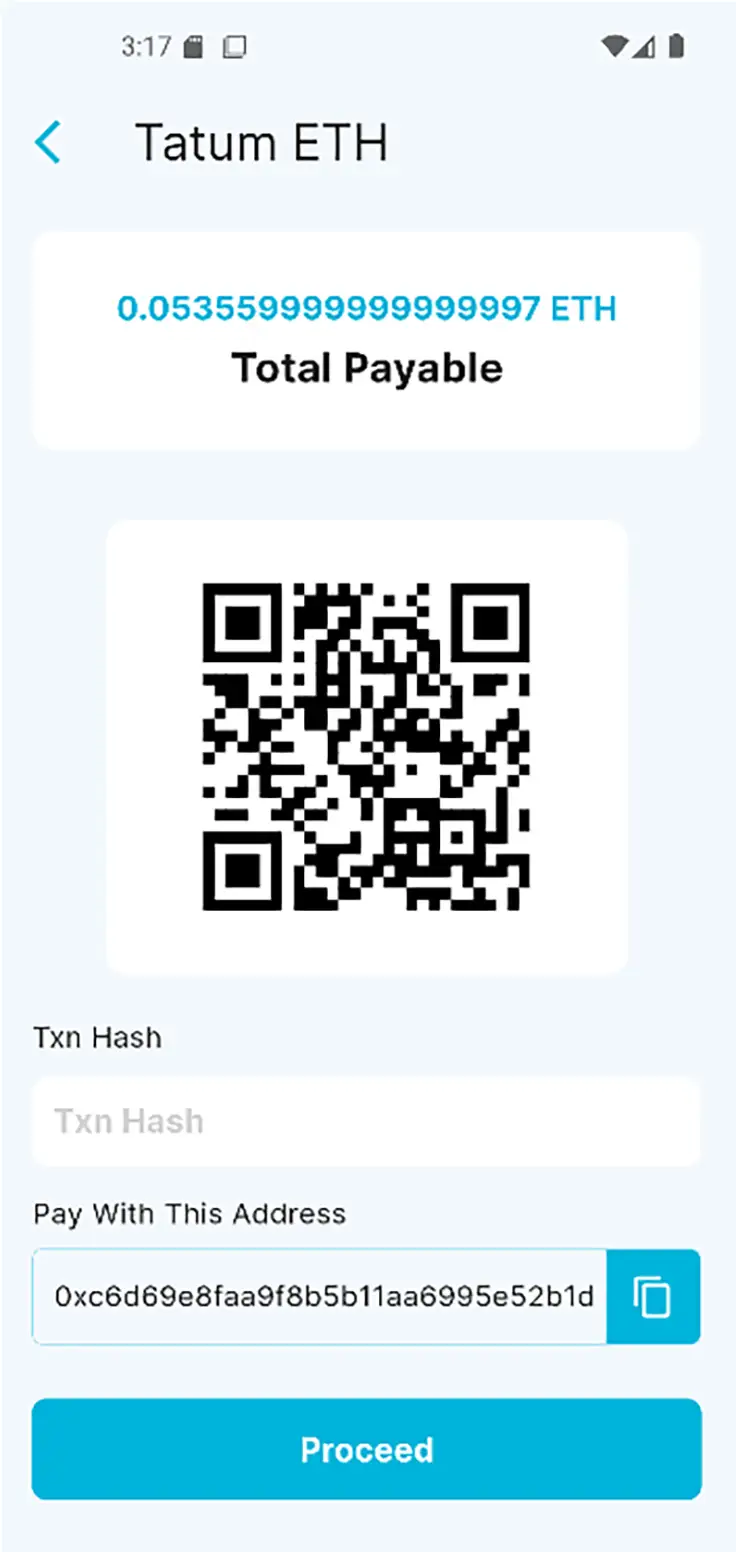Select the Pay With This Address field
This screenshot has width=736, height=1552.
pyautogui.click(x=320, y=1297)
